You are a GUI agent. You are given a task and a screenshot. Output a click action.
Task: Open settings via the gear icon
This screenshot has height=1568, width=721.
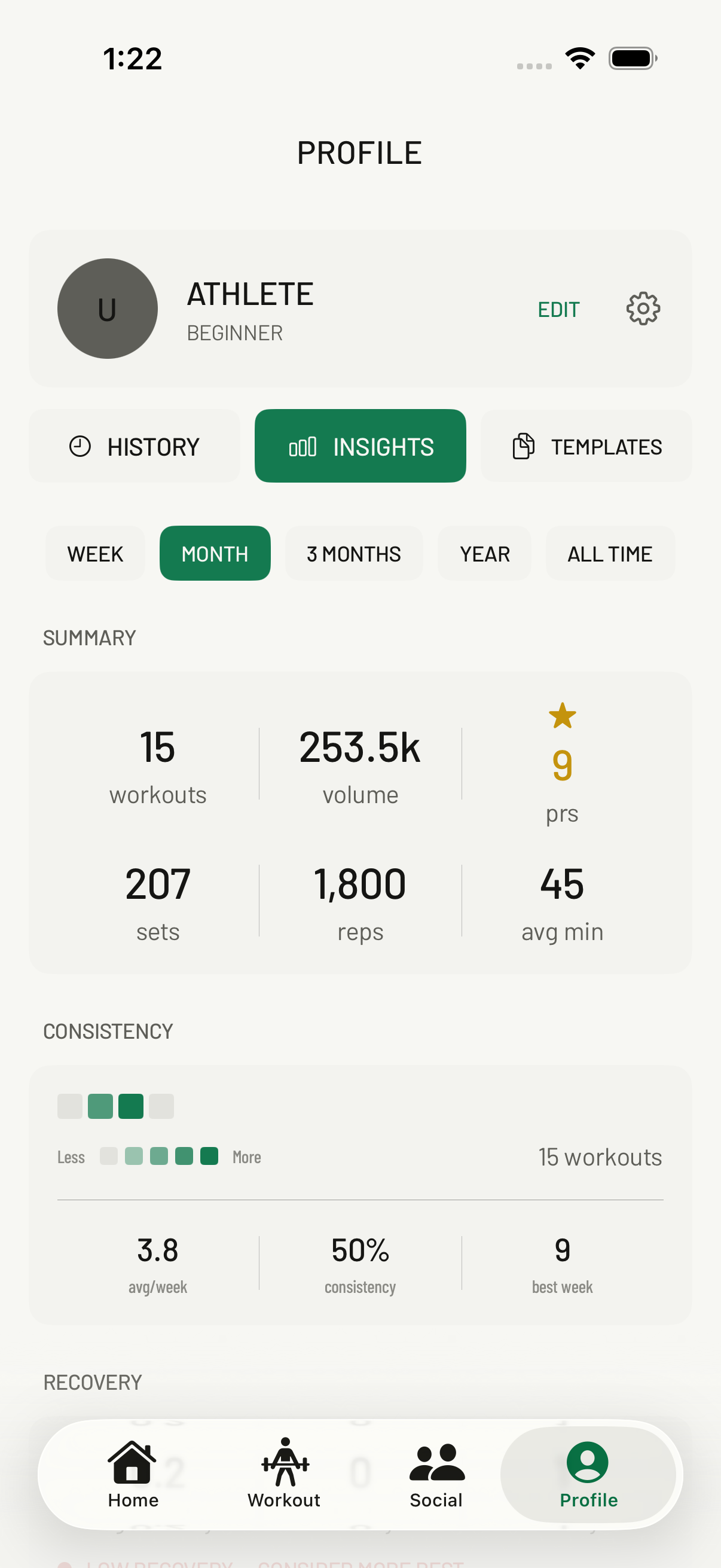click(x=643, y=309)
